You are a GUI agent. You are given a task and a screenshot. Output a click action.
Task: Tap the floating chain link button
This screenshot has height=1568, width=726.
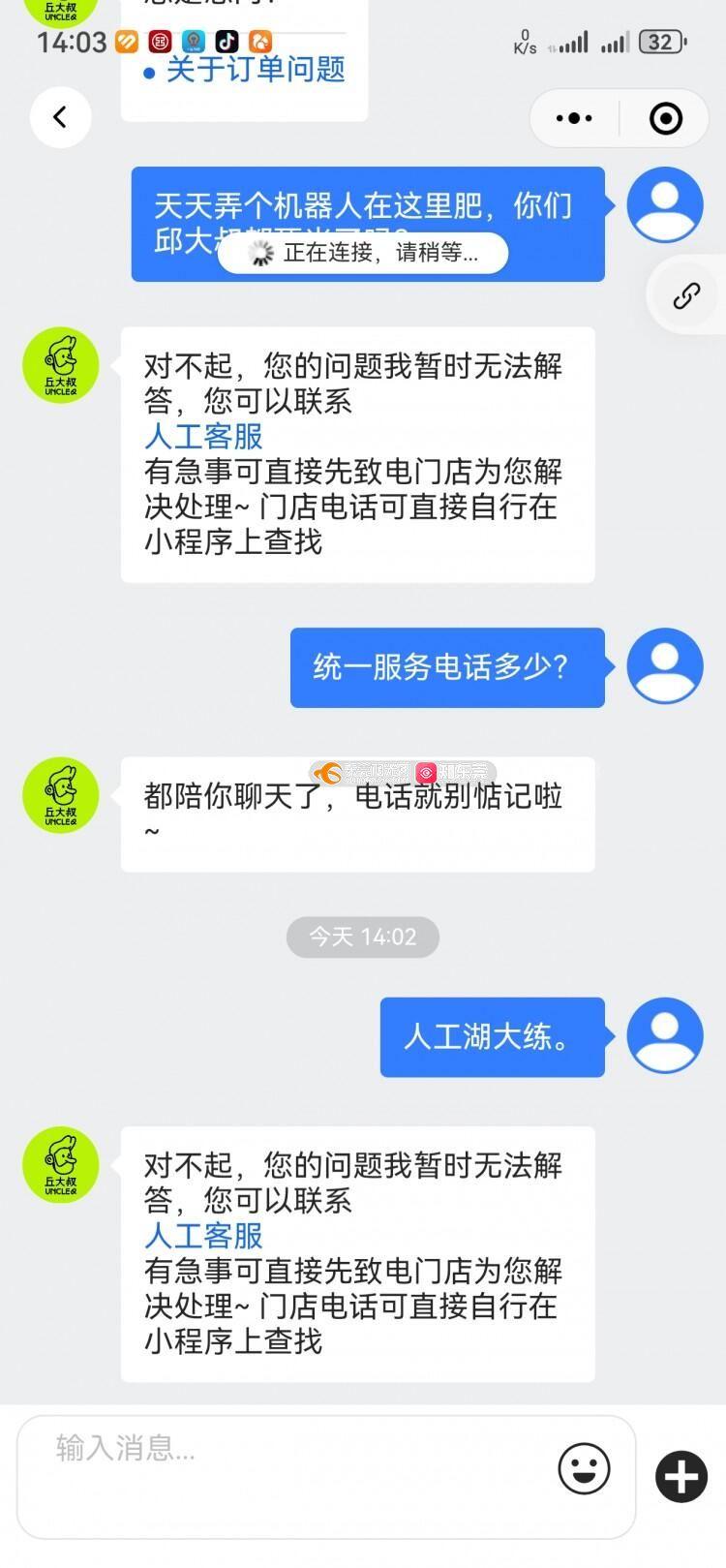coord(686,295)
